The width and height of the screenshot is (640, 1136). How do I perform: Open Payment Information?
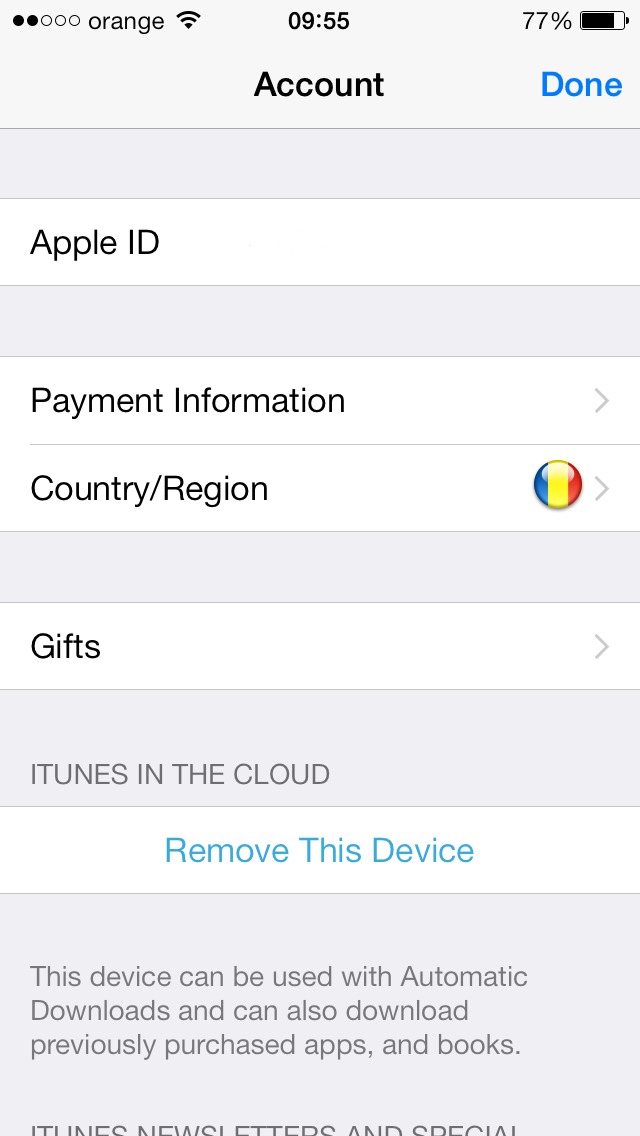click(320, 401)
